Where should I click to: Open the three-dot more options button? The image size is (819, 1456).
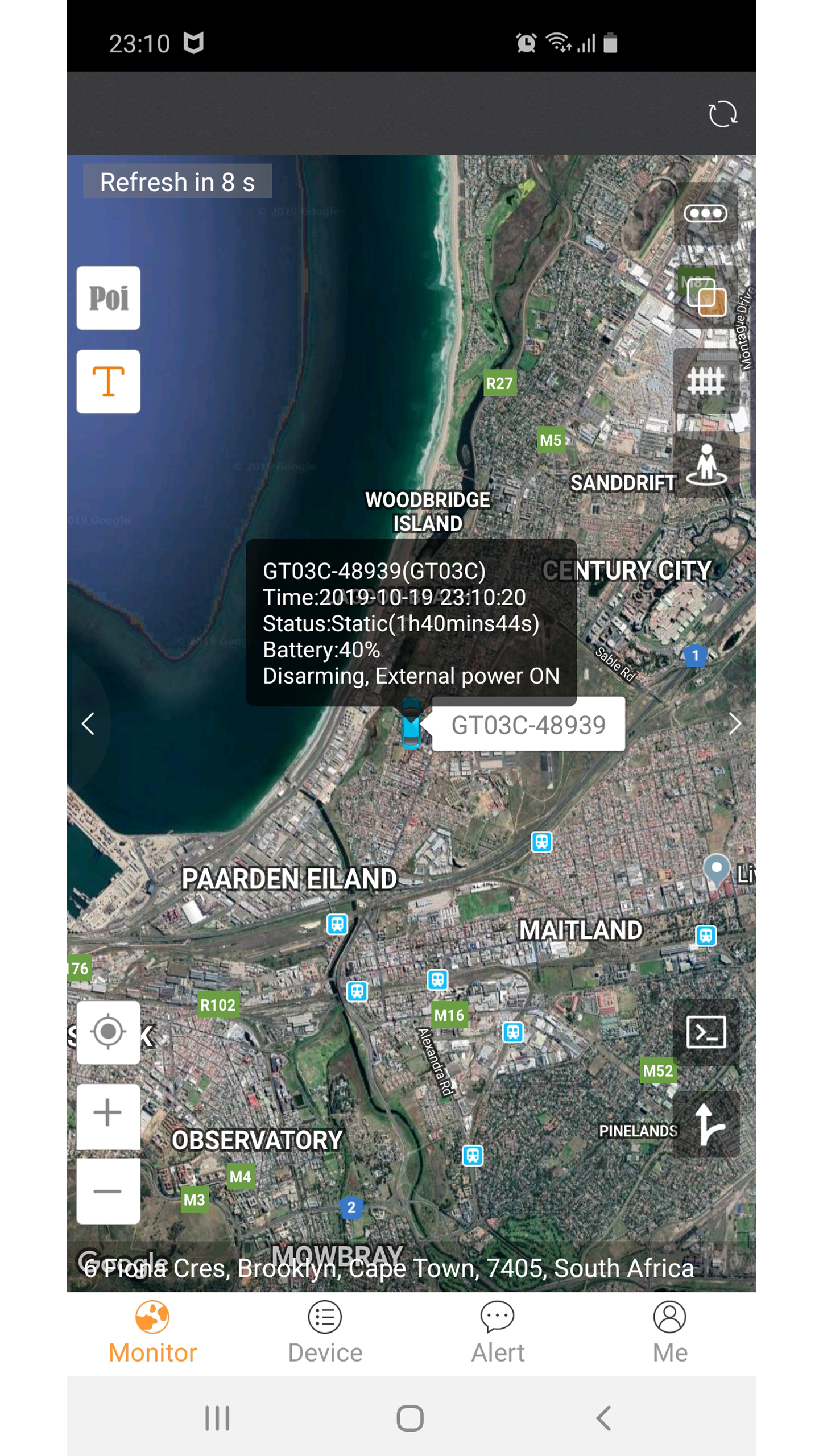(x=705, y=214)
